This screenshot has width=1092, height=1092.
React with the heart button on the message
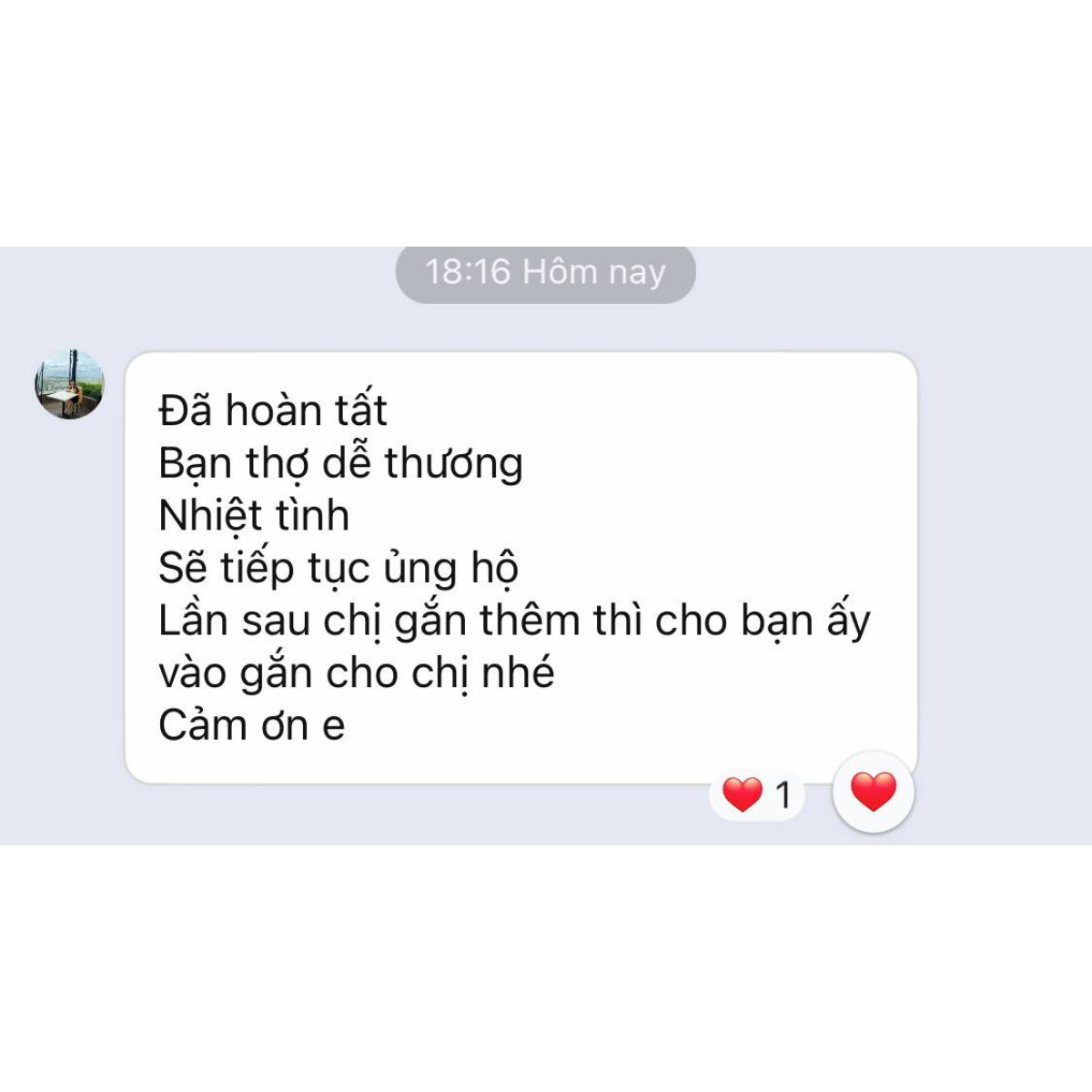[873, 792]
